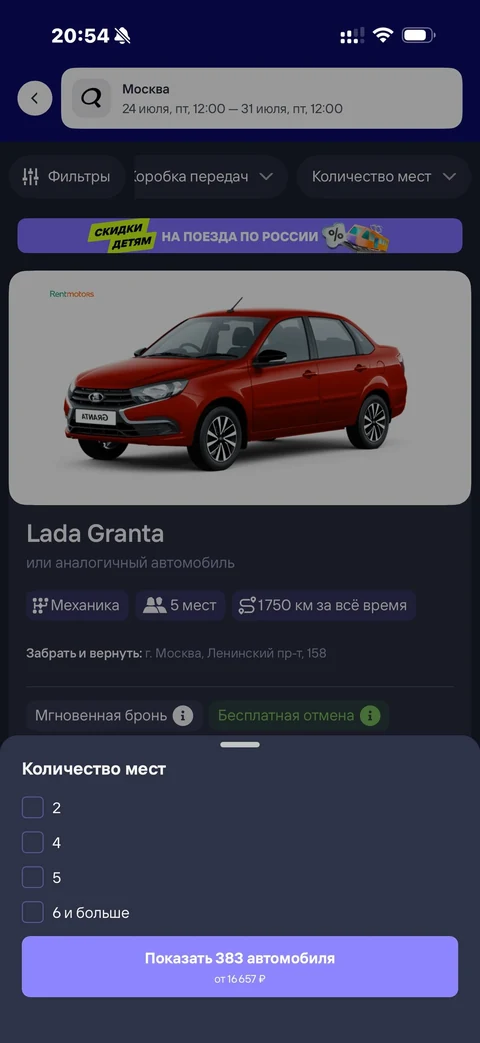Open the Скидки детям train banner
Viewport: 480px width, 1043px height.
(239, 235)
